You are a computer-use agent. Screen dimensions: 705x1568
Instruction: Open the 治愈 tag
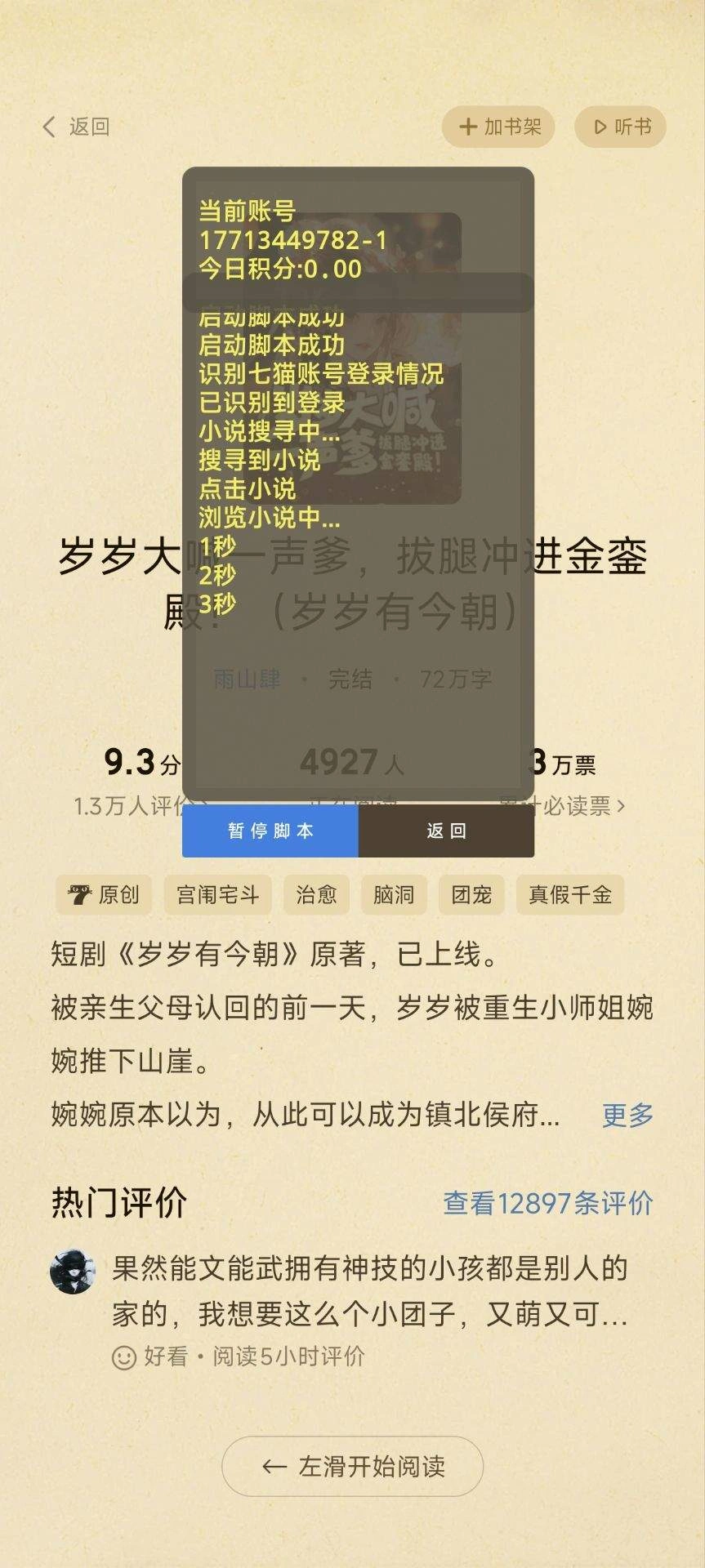[x=316, y=894]
